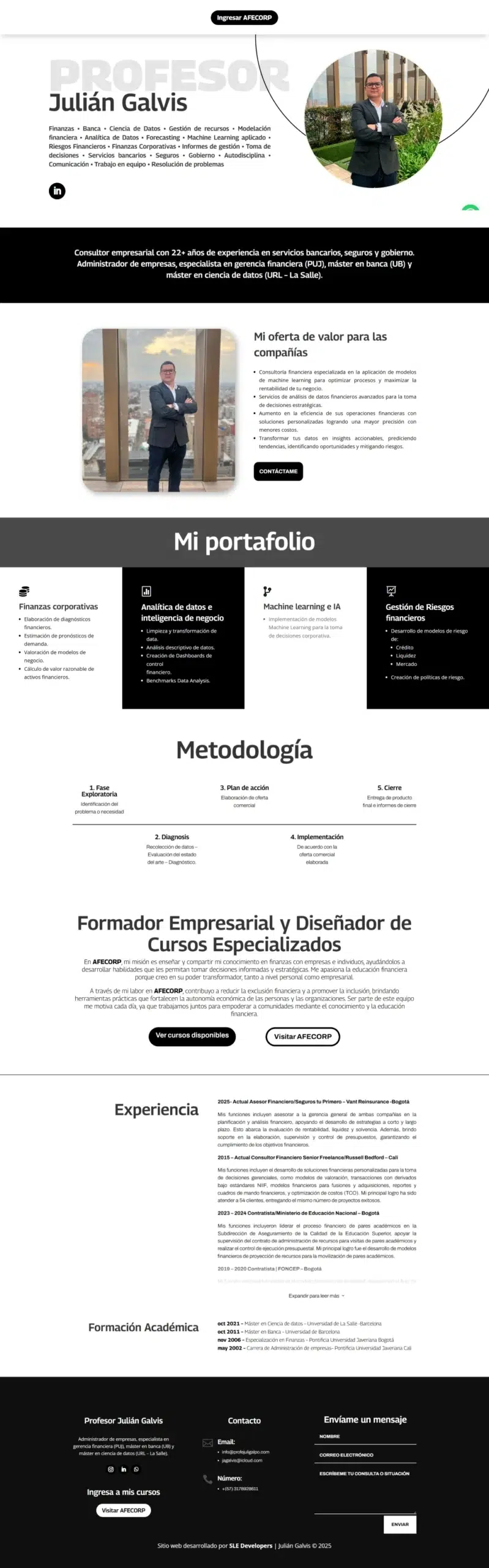Tap the iCloud email address link

click(242, 1460)
